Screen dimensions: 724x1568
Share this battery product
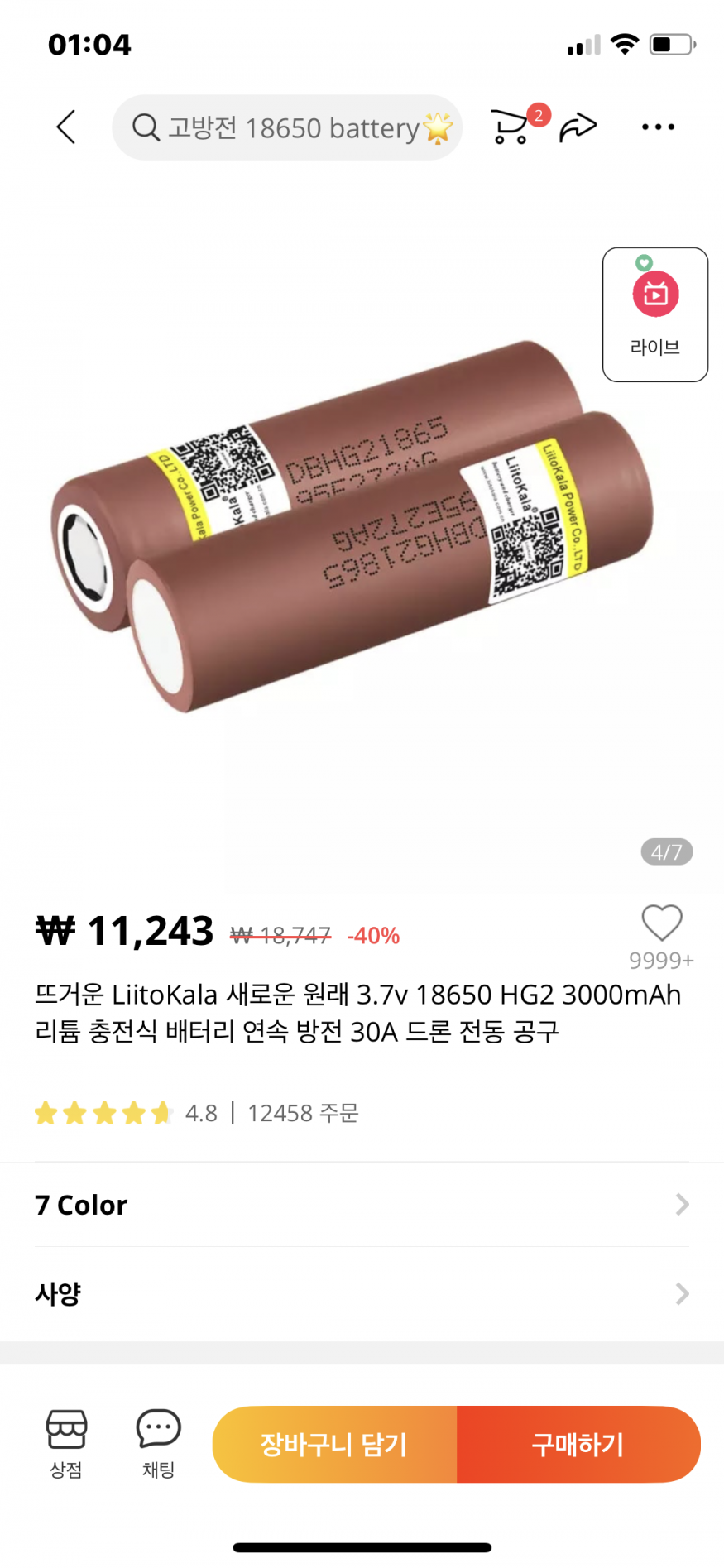tap(578, 127)
